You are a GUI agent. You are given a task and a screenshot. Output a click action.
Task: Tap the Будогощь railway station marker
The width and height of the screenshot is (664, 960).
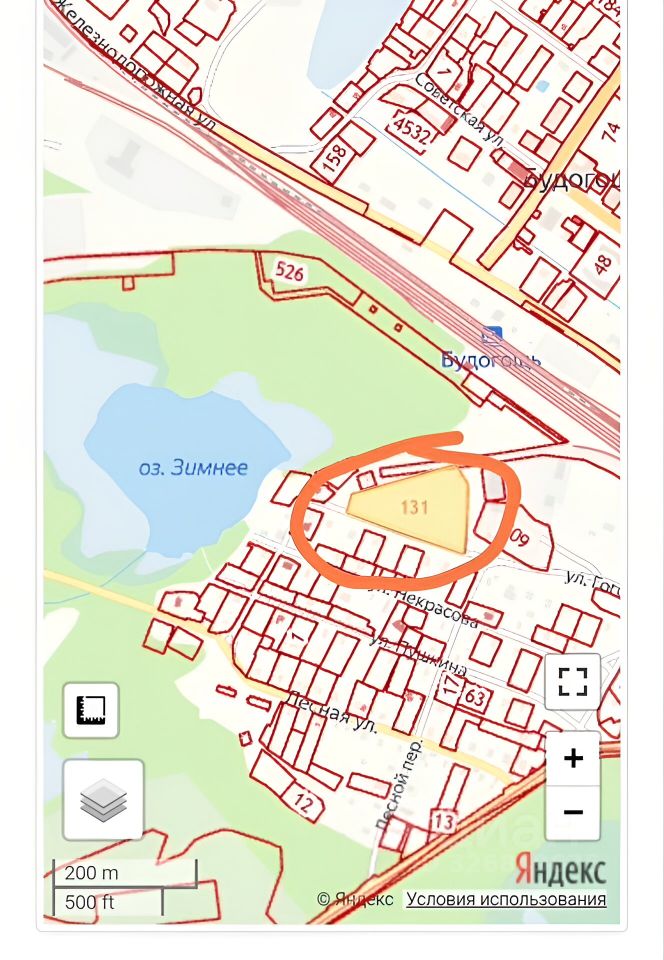[492, 336]
